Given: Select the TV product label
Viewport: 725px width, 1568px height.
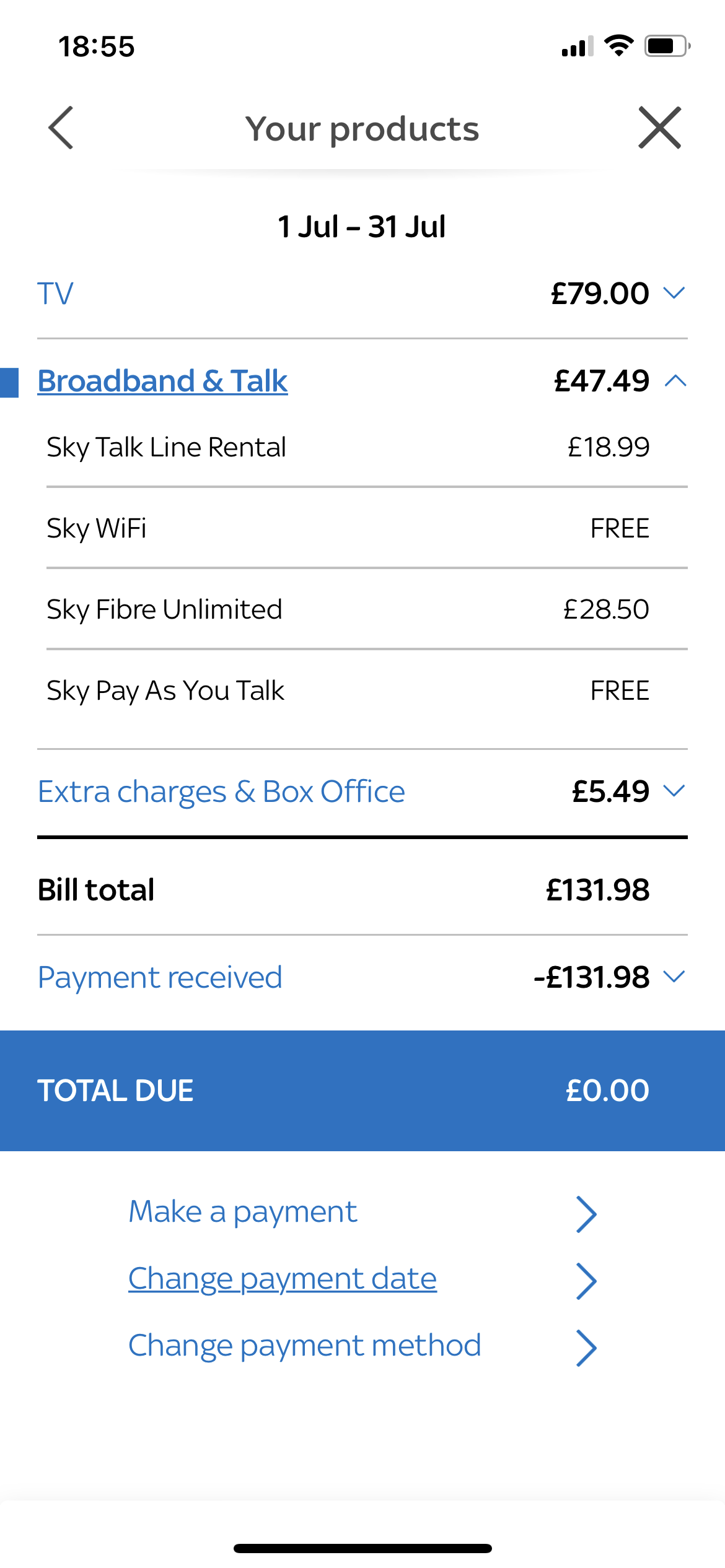Looking at the screenshot, I should click(55, 293).
